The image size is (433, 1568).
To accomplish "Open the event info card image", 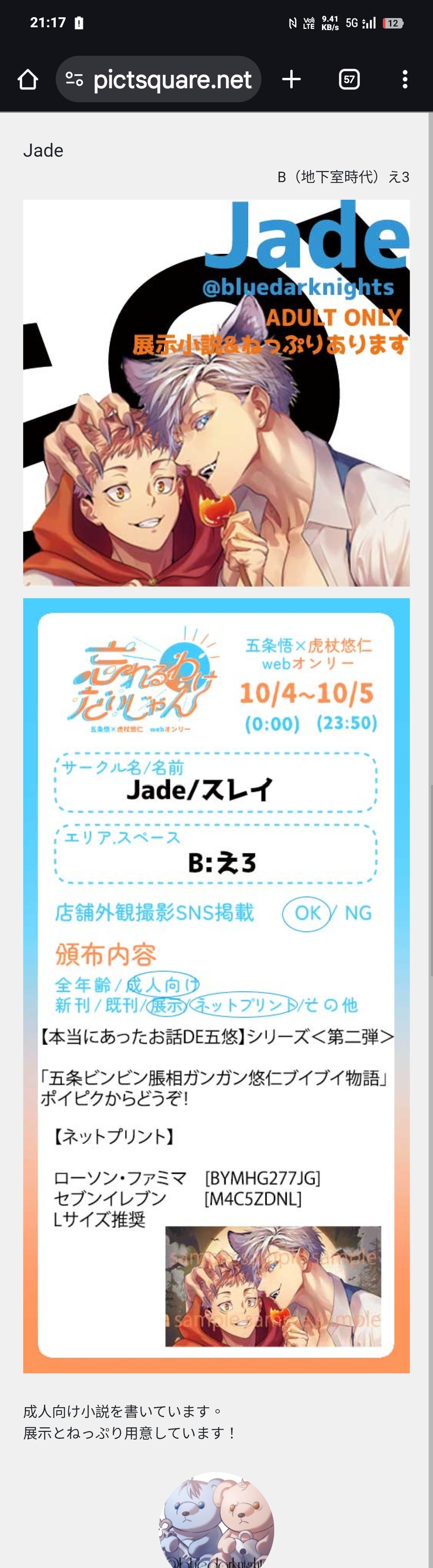I will pyautogui.click(x=216, y=986).
